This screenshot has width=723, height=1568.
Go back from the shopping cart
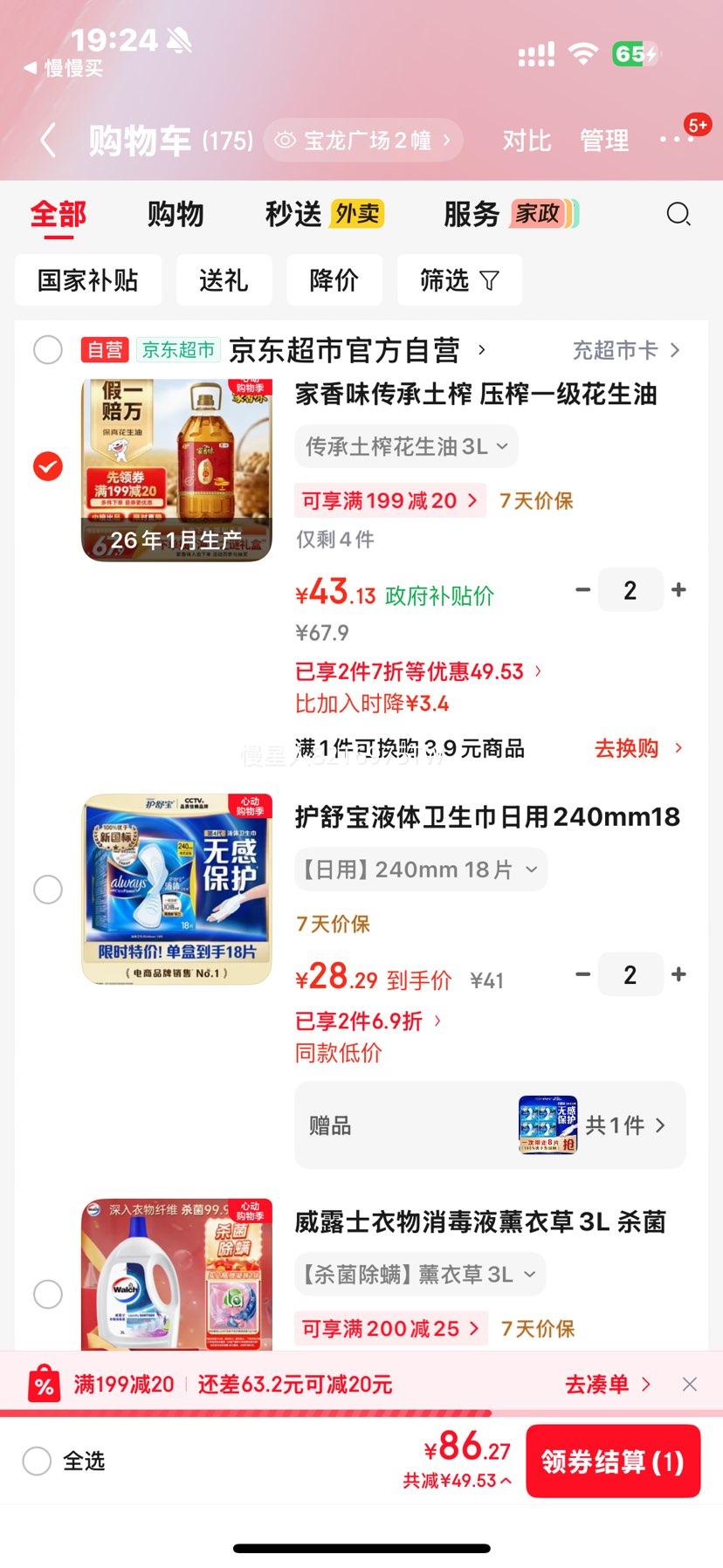click(x=48, y=140)
